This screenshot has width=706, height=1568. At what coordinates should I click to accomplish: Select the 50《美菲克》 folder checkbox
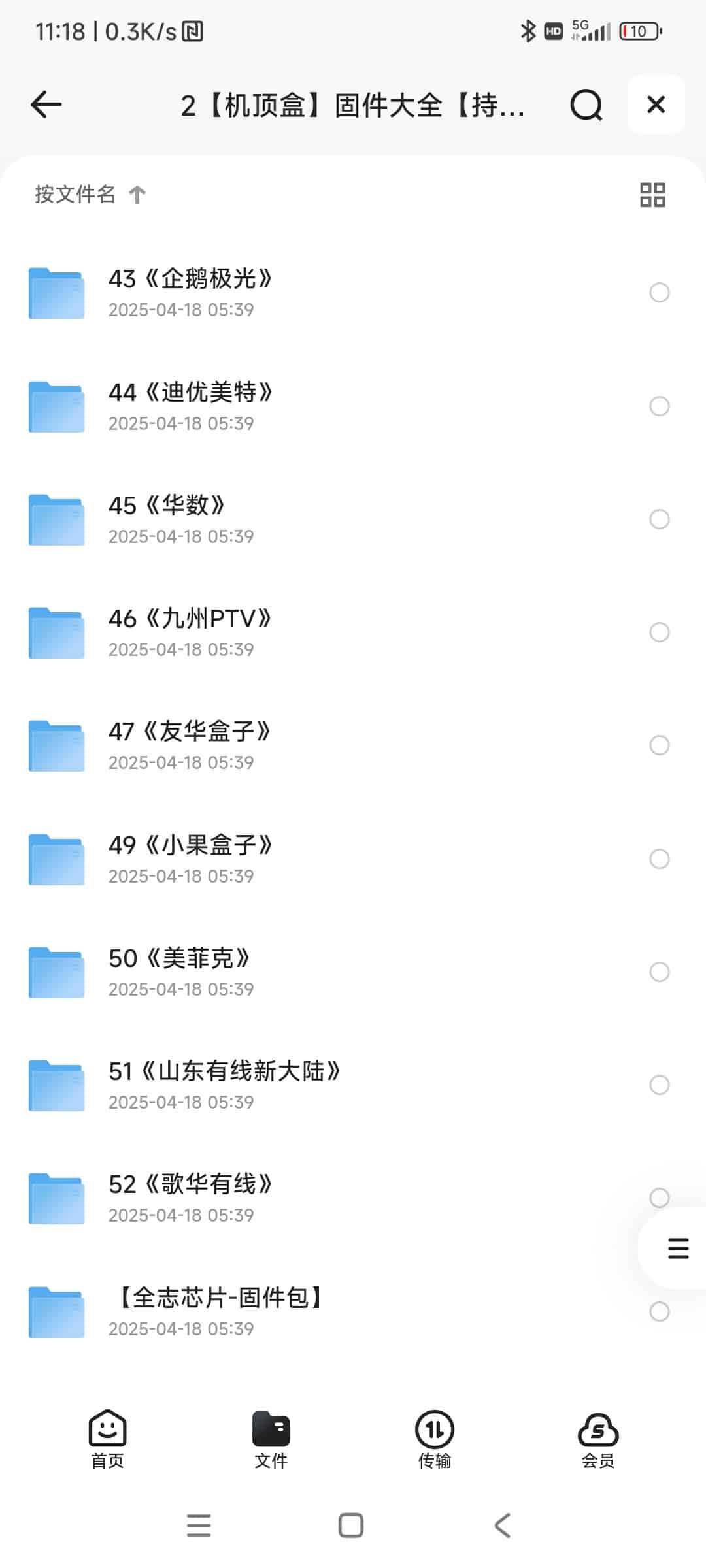coord(659,972)
